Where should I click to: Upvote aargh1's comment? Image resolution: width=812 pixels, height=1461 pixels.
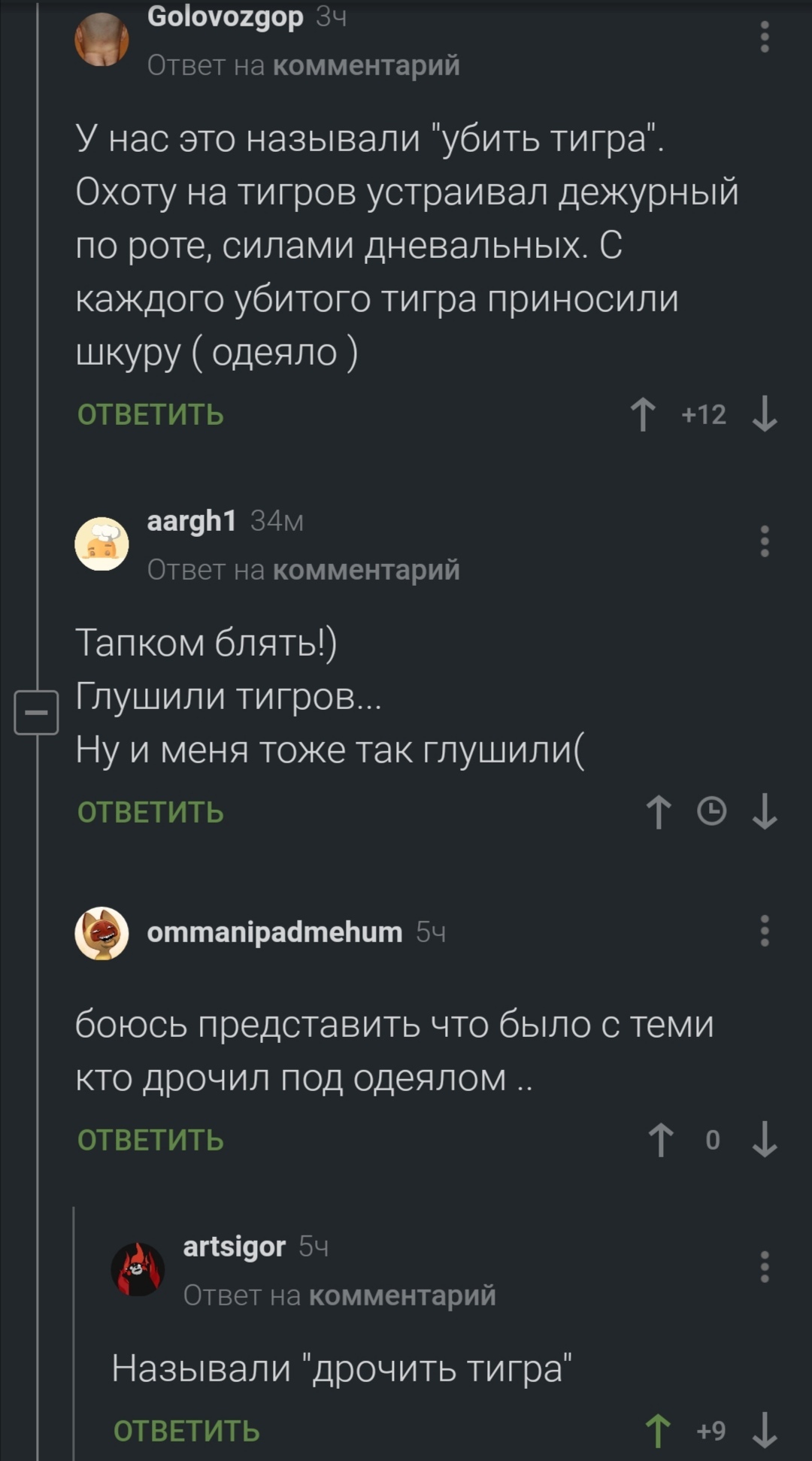pyautogui.click(x=659, y=812)
